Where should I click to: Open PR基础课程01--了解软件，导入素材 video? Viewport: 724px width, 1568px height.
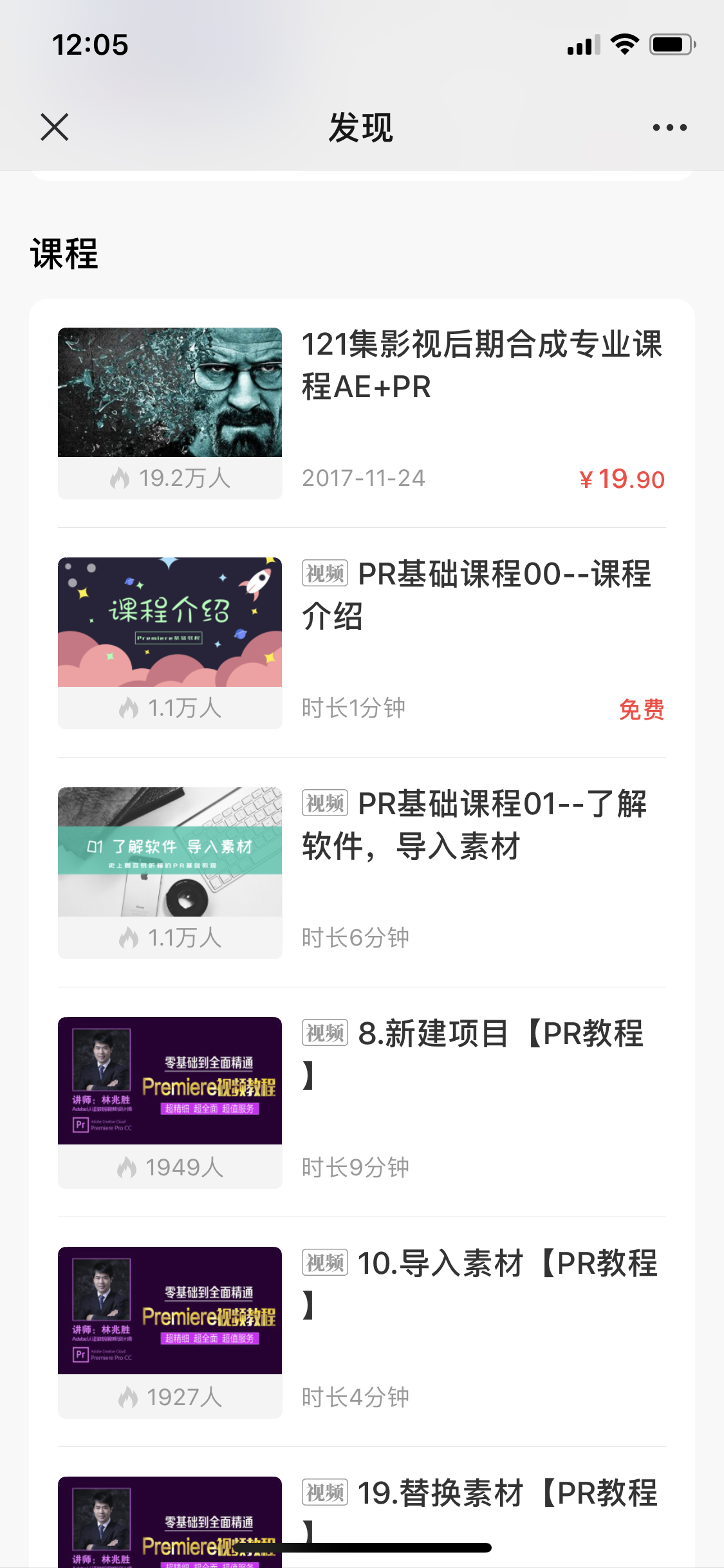click(476, 825)
